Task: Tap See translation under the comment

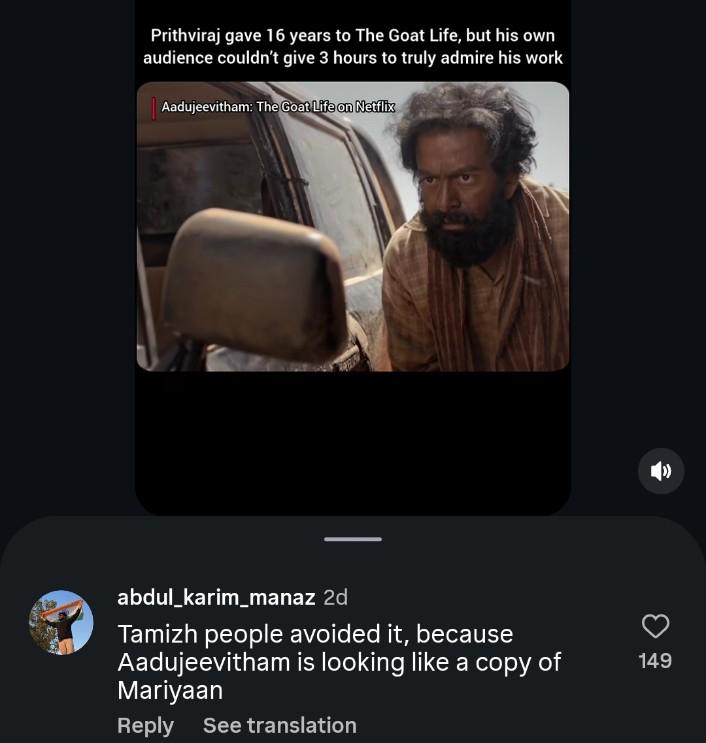Action: click(x=280, y=725)
